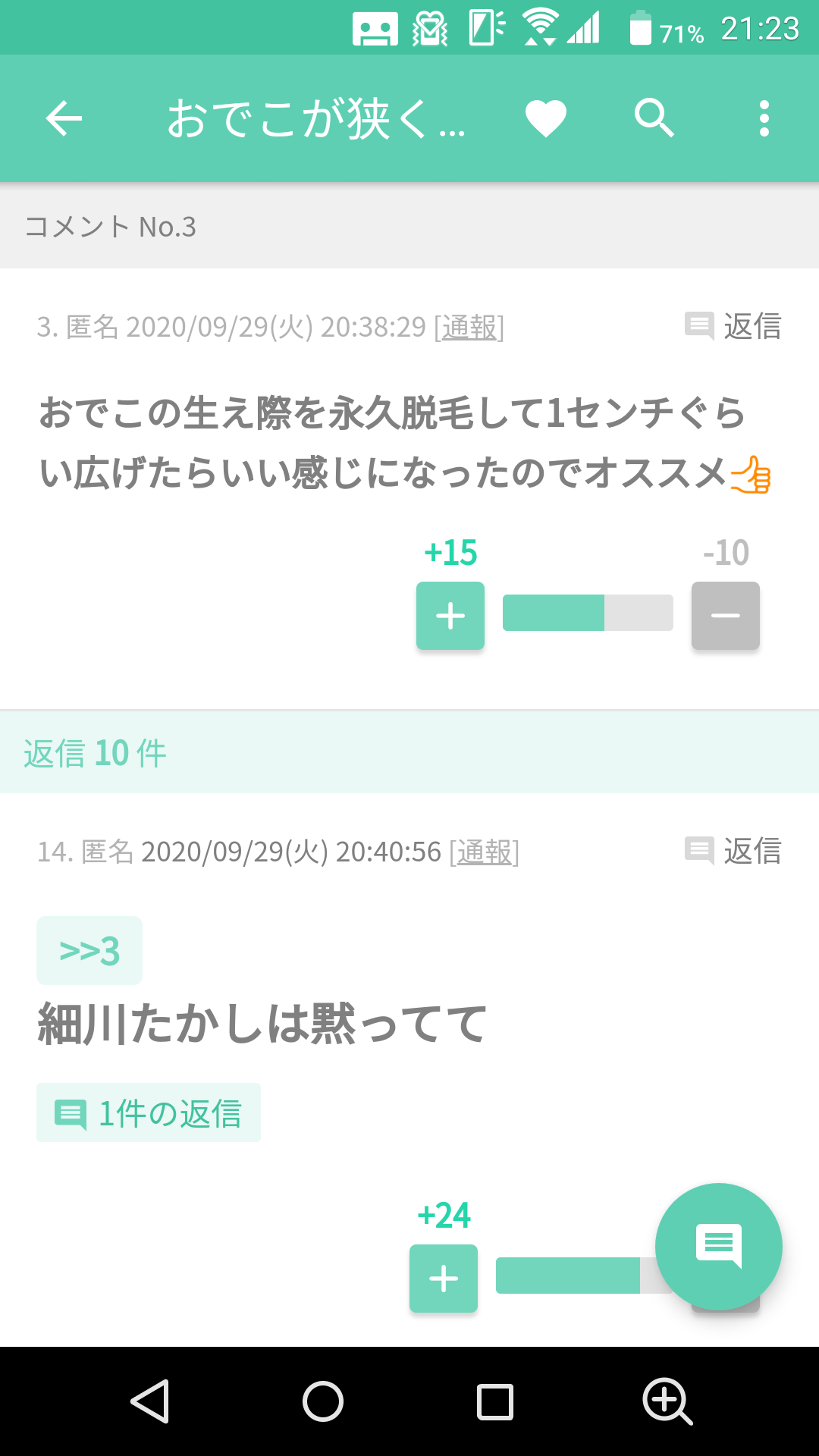Open the overflow menu
Screen dimensions: 819x1456
coord(764,119)
